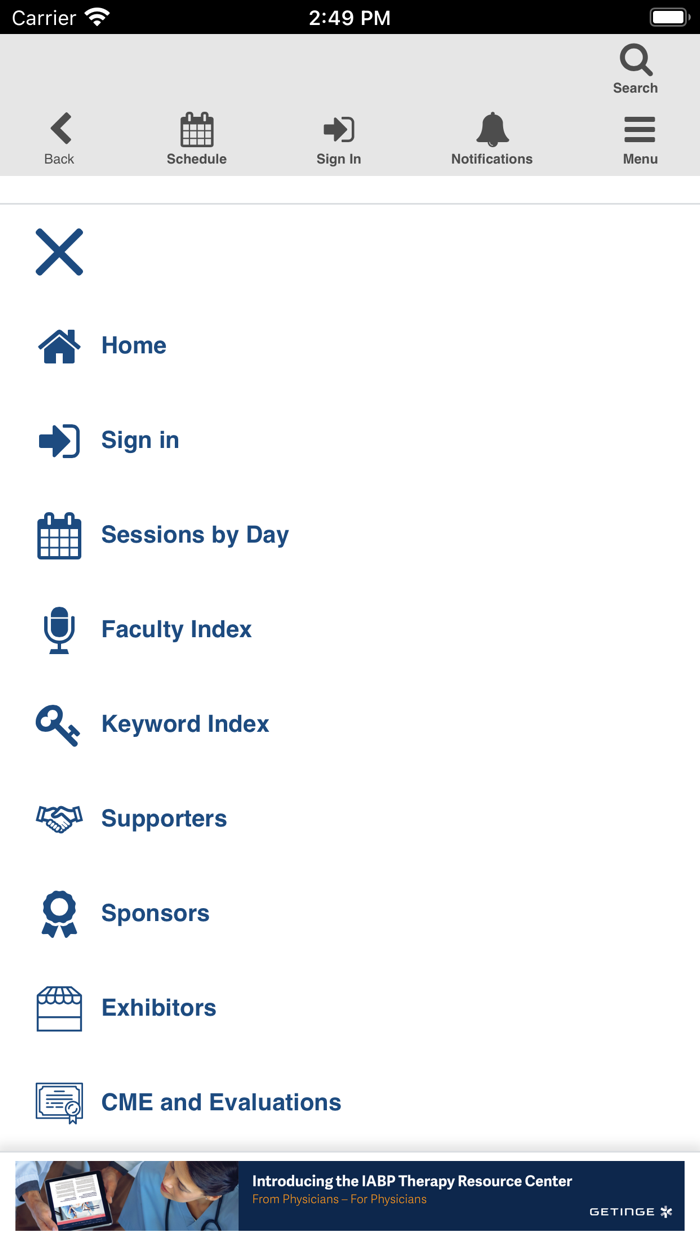Show the Supporters list

(163, 819)
